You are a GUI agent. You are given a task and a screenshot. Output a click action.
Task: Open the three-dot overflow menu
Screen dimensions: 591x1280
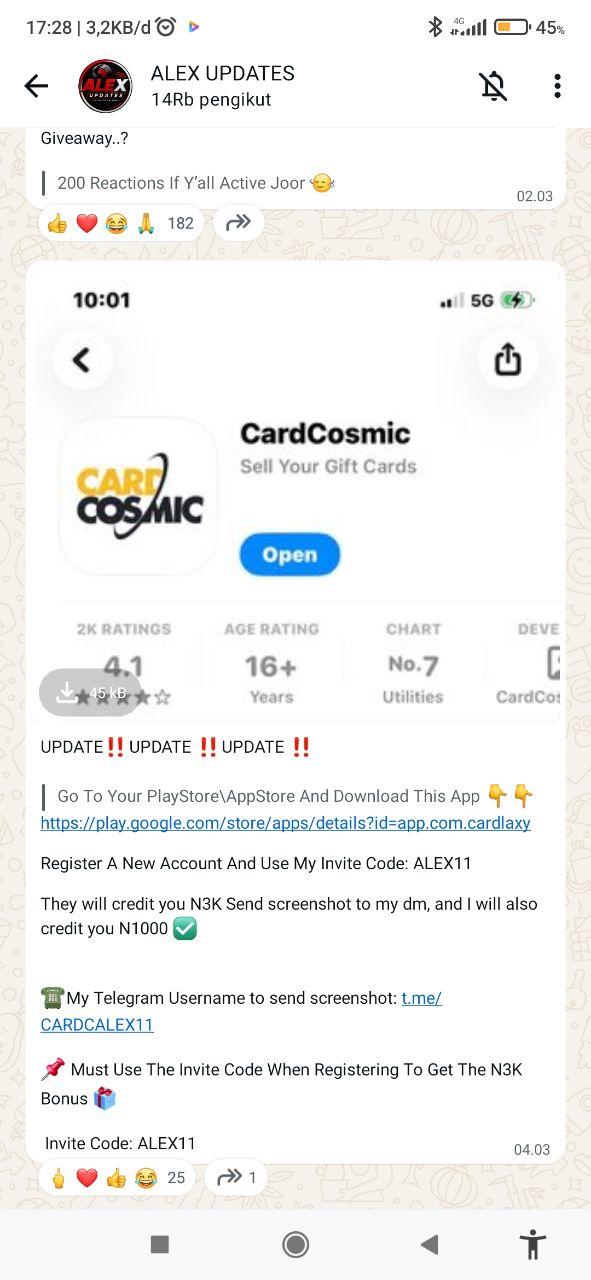557,86
